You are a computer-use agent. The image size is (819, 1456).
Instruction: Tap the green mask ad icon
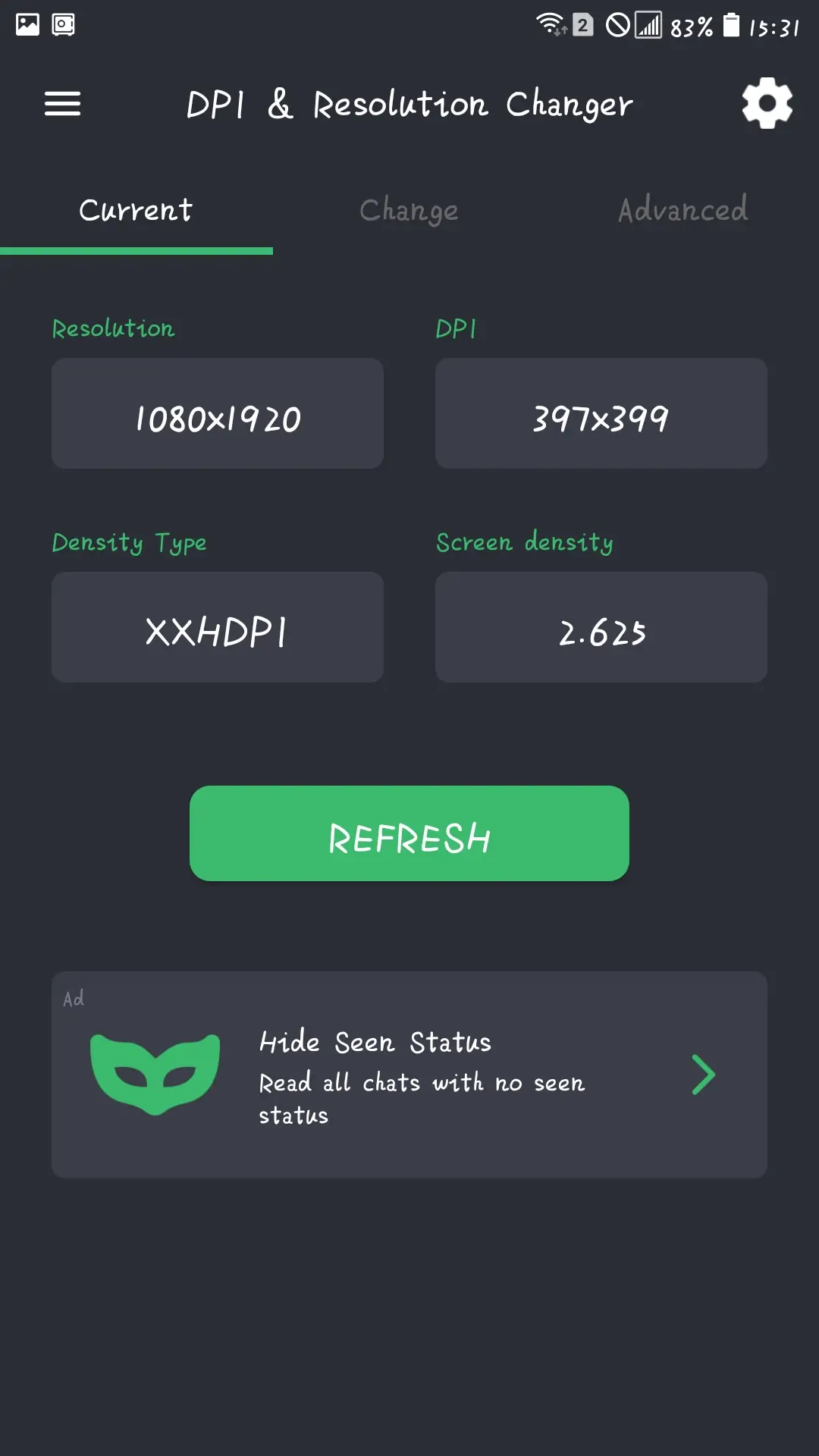coord(155,1075)
